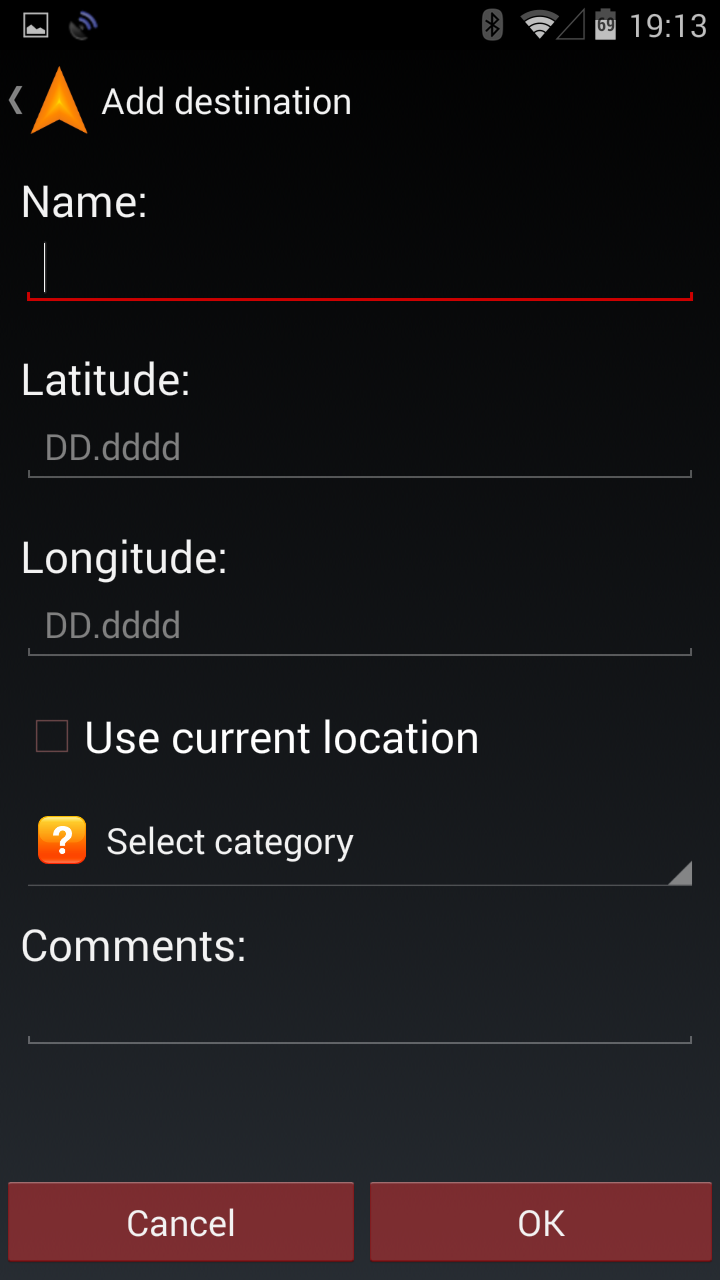720x1280 pixels.
Task: Confirm the destination with OK
Action: click(541, 1222)
